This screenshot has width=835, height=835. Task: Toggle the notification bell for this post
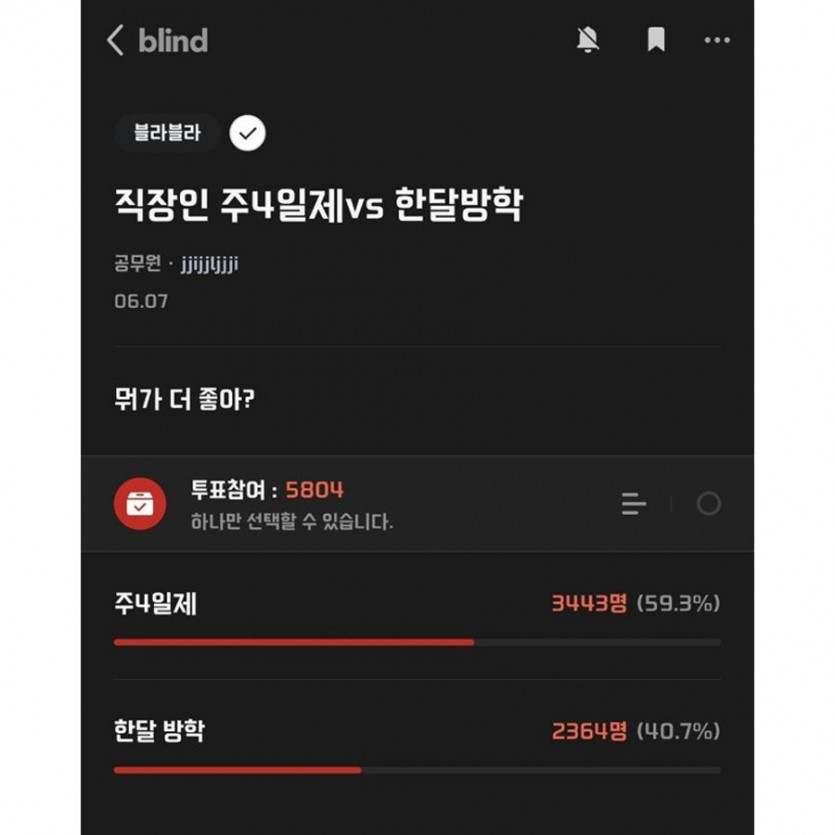tap(588, 40)
